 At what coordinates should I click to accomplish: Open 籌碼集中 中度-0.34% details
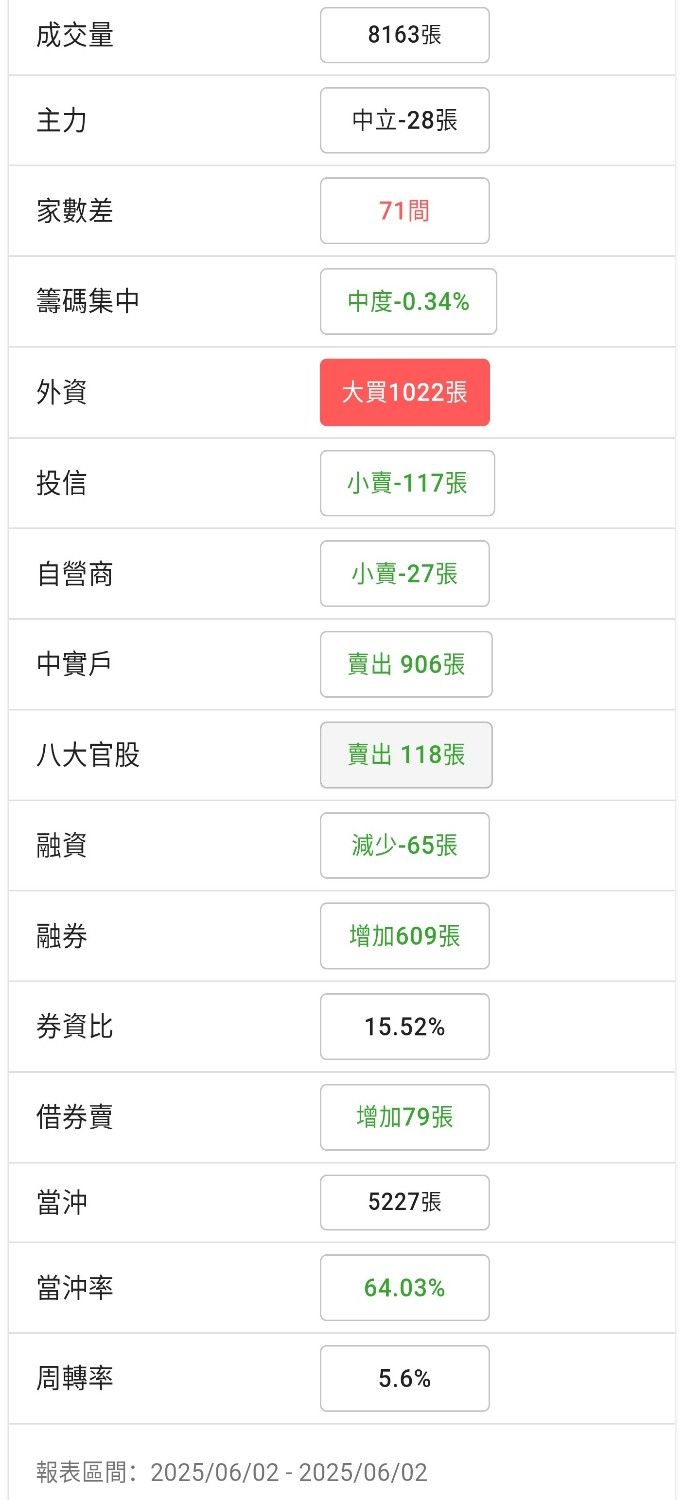point(408,301)
